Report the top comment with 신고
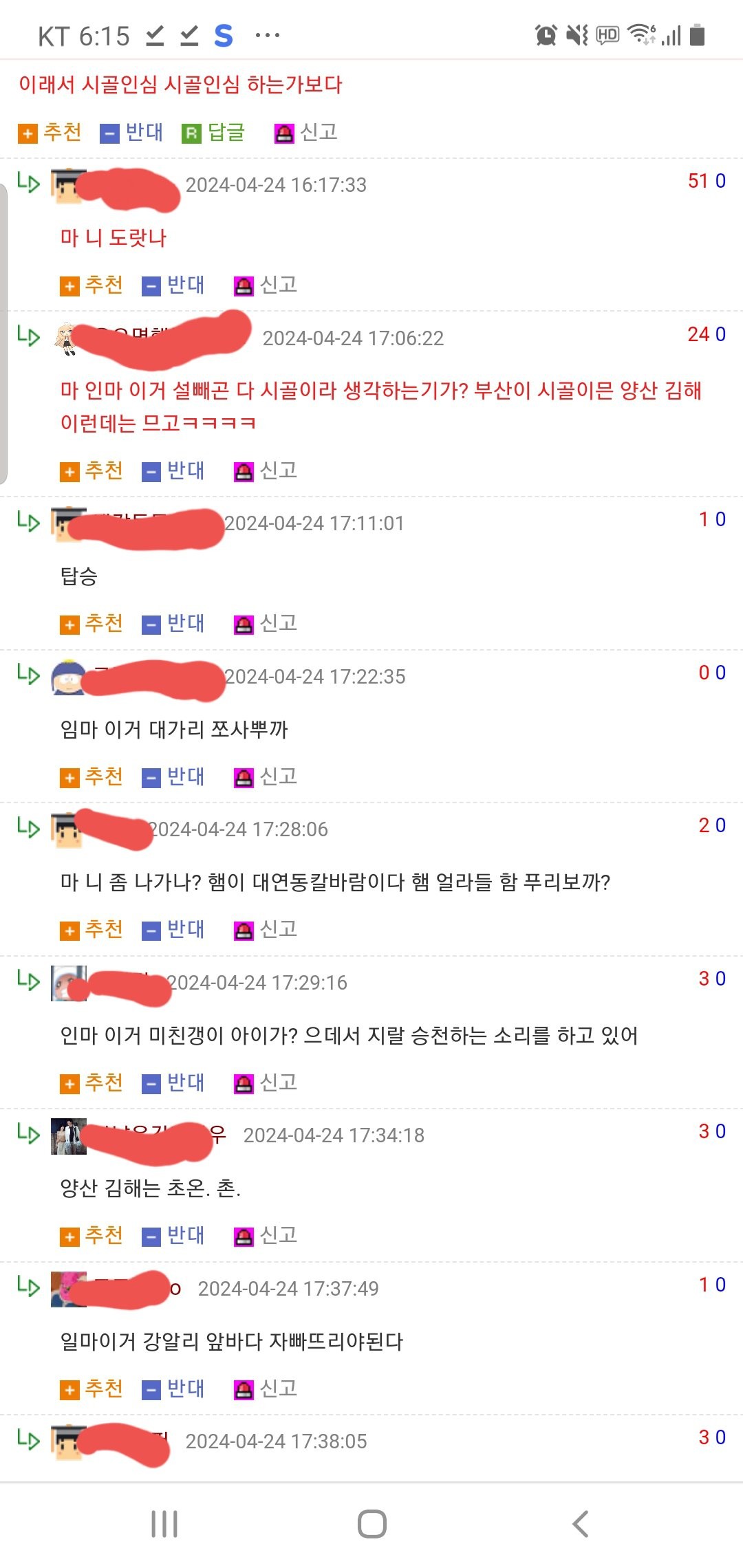743x1568 pixels. (306, 132)
